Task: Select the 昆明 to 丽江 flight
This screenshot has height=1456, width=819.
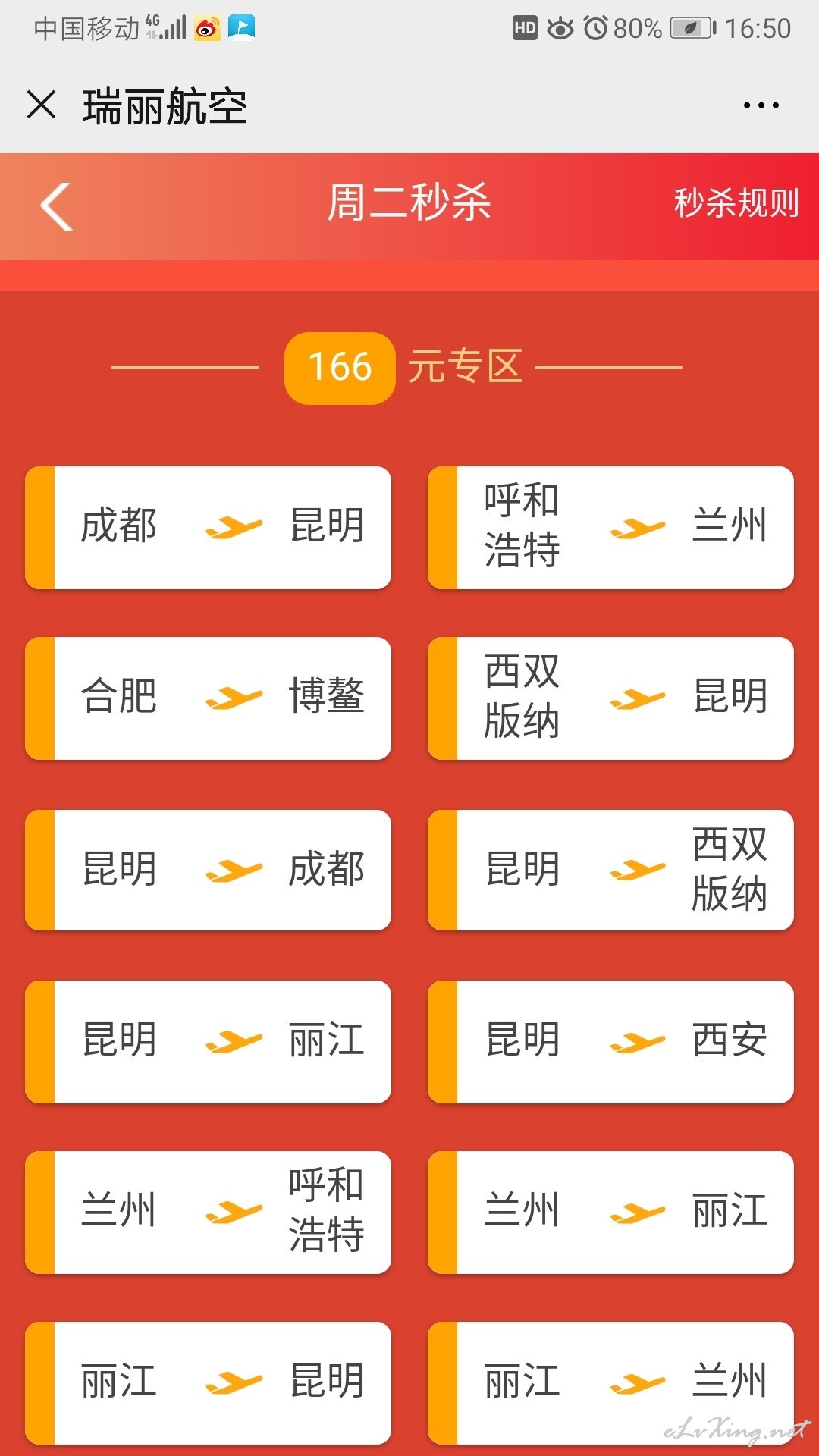Action: [x=208, y=1042]
